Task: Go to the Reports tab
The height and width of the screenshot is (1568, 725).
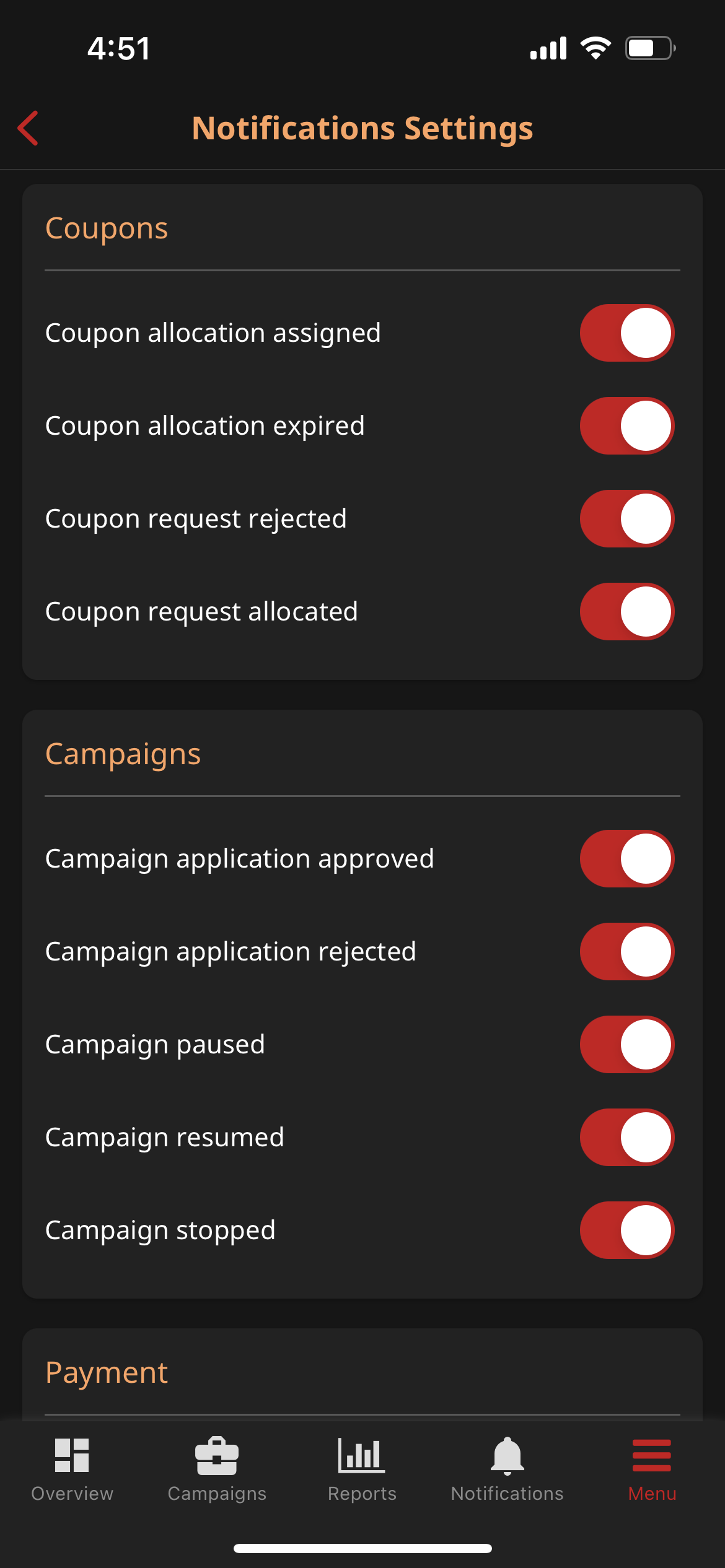Action: 362,1469
